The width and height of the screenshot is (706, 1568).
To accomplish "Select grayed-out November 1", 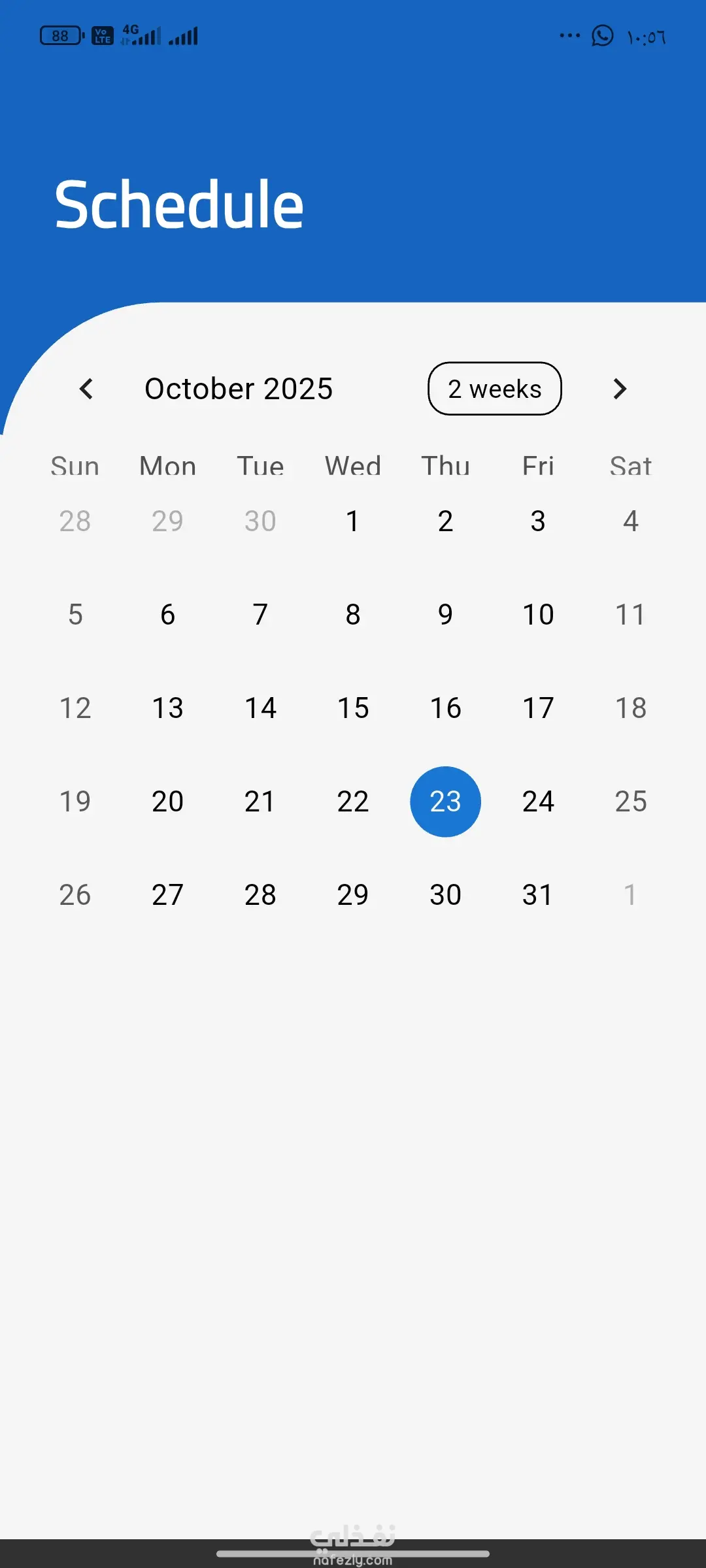I will [631, 895].
